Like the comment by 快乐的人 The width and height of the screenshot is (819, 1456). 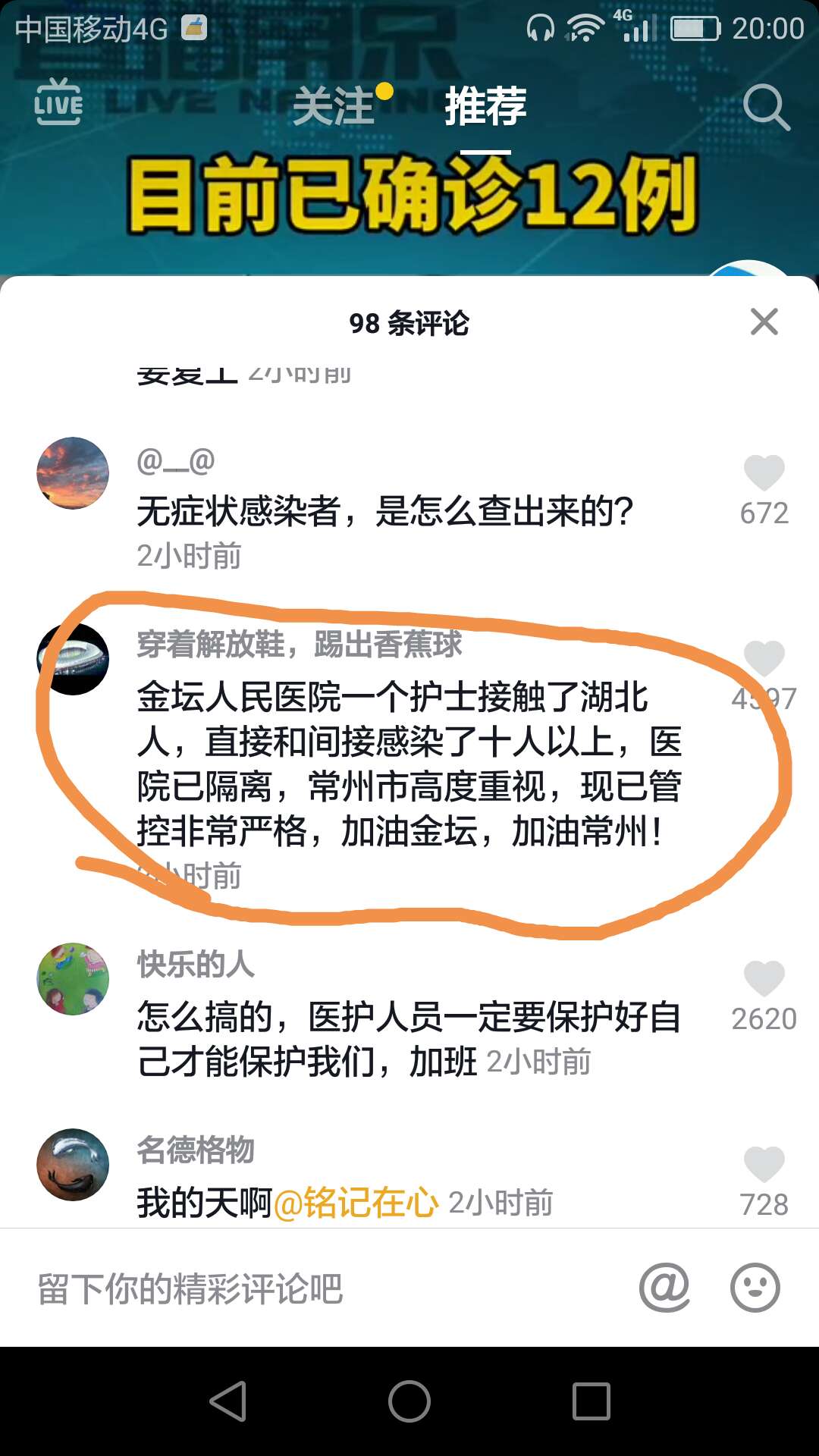[764, 978]
